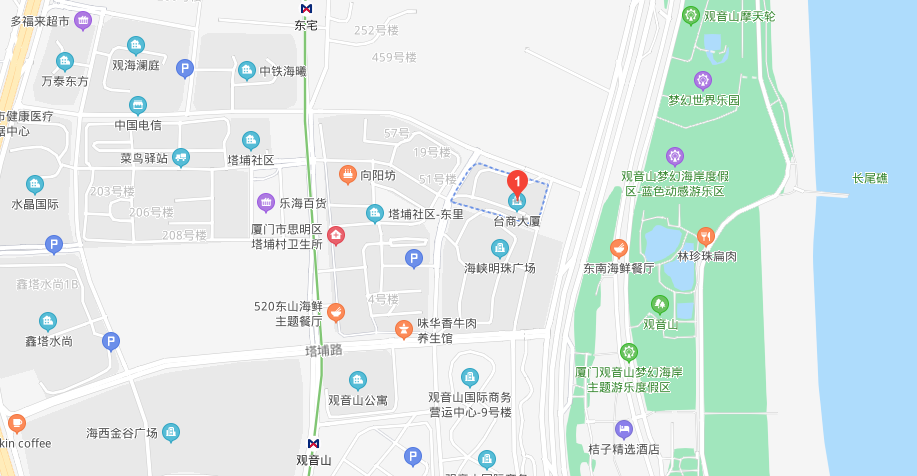Select 东南海鲜餐厅 restaurant marker
This screenshot has width=917, height=476.
(619, 248)
